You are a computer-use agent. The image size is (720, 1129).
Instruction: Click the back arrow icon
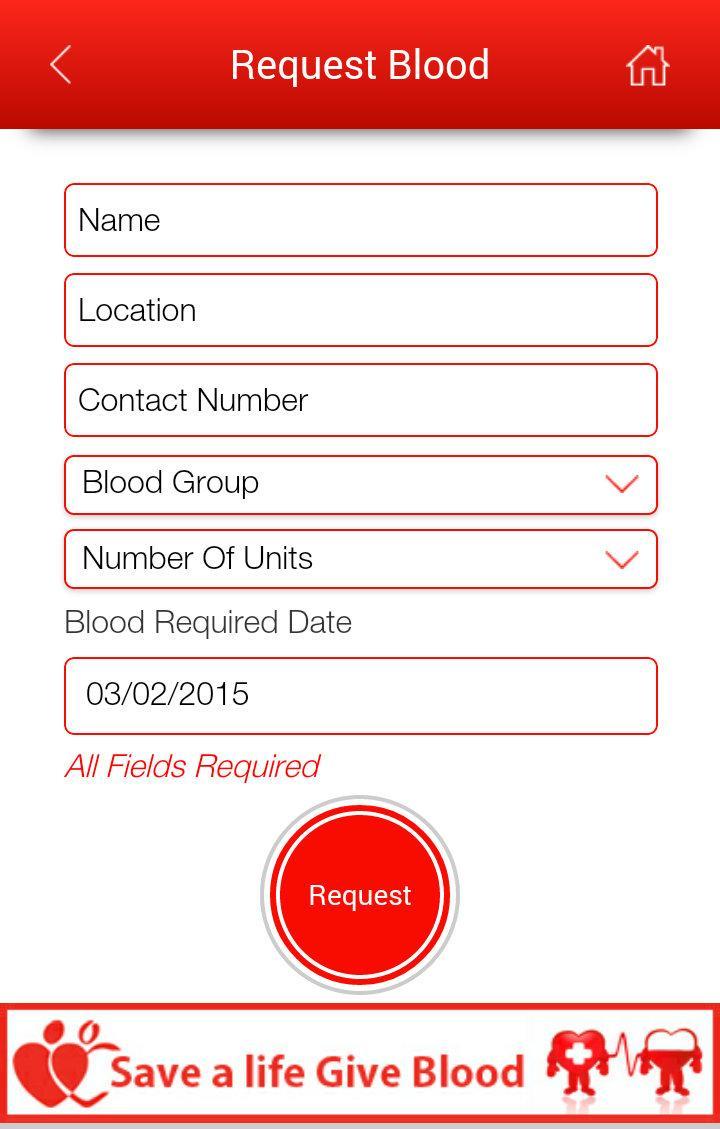point(60,64)
